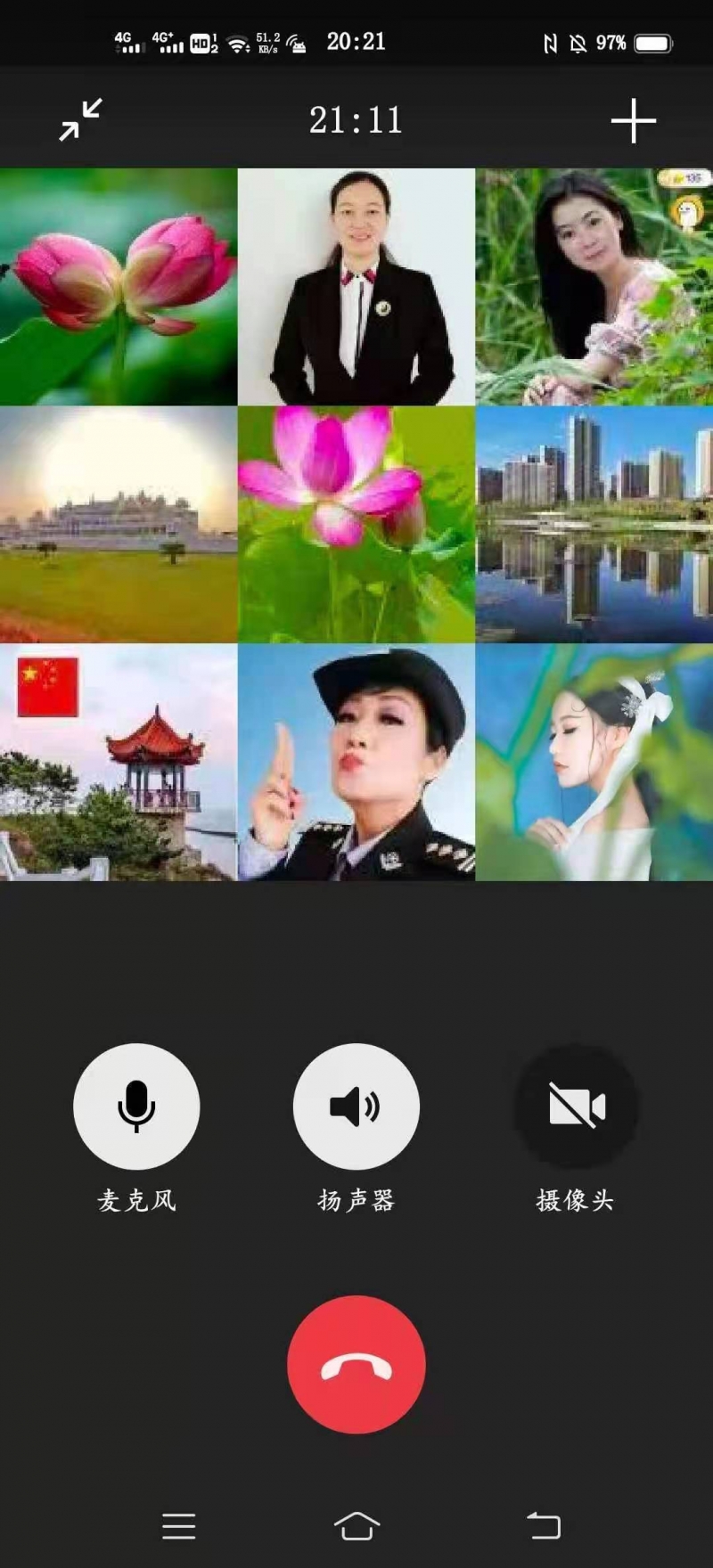The height and width of the screenshot is (1568, 713).
Task: Tap the twin pink lotus buds avatar
Action: coord(119,287)
